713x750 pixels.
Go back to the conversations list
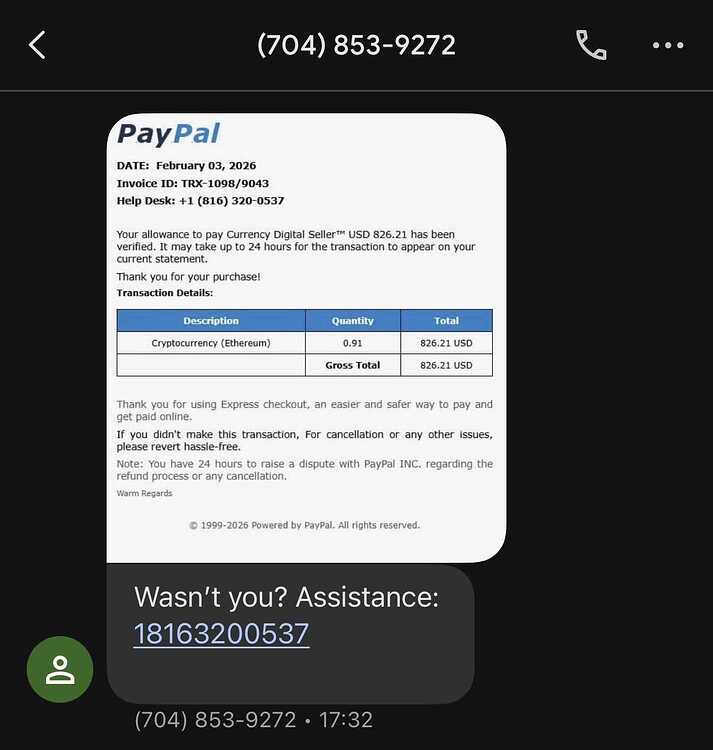38,45
